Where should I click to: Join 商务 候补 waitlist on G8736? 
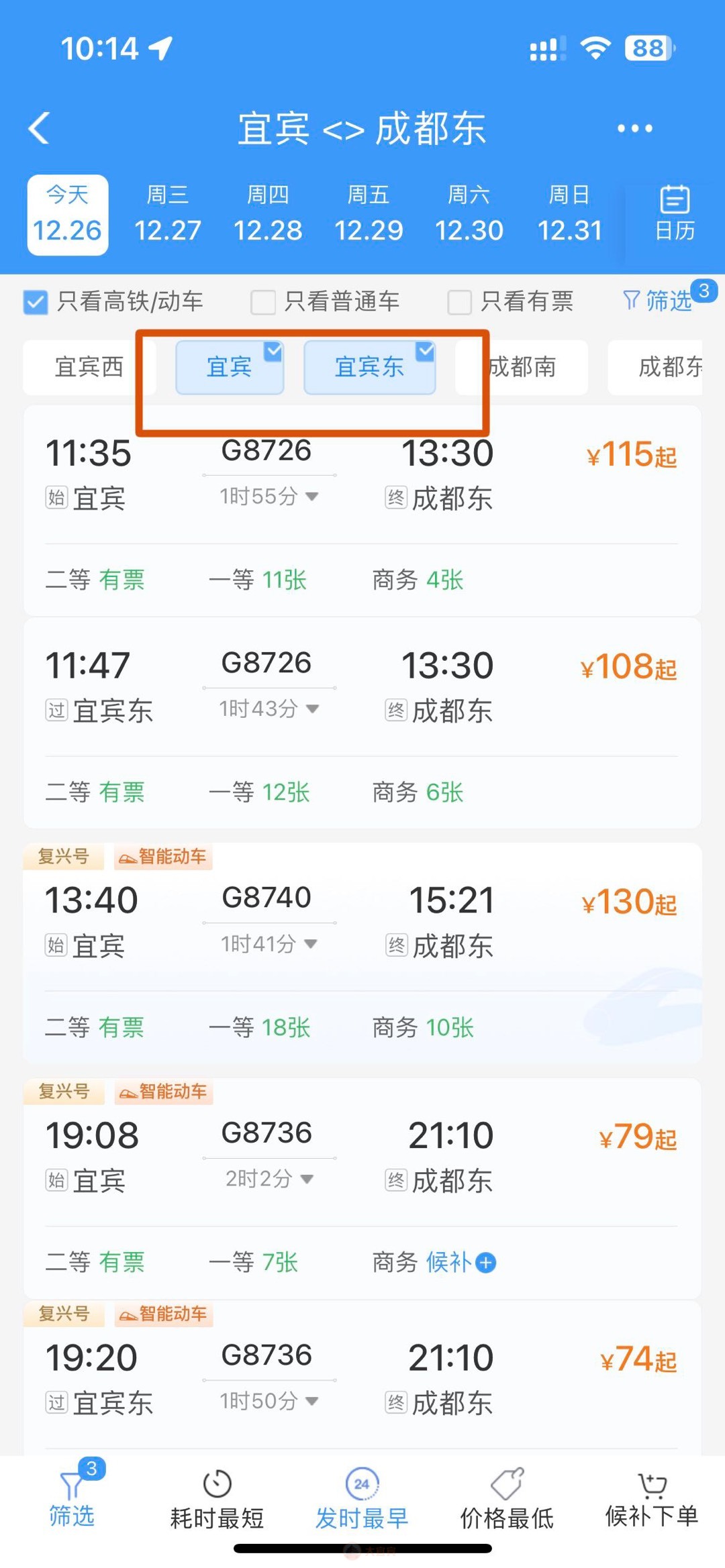(x=461, y=1262)
